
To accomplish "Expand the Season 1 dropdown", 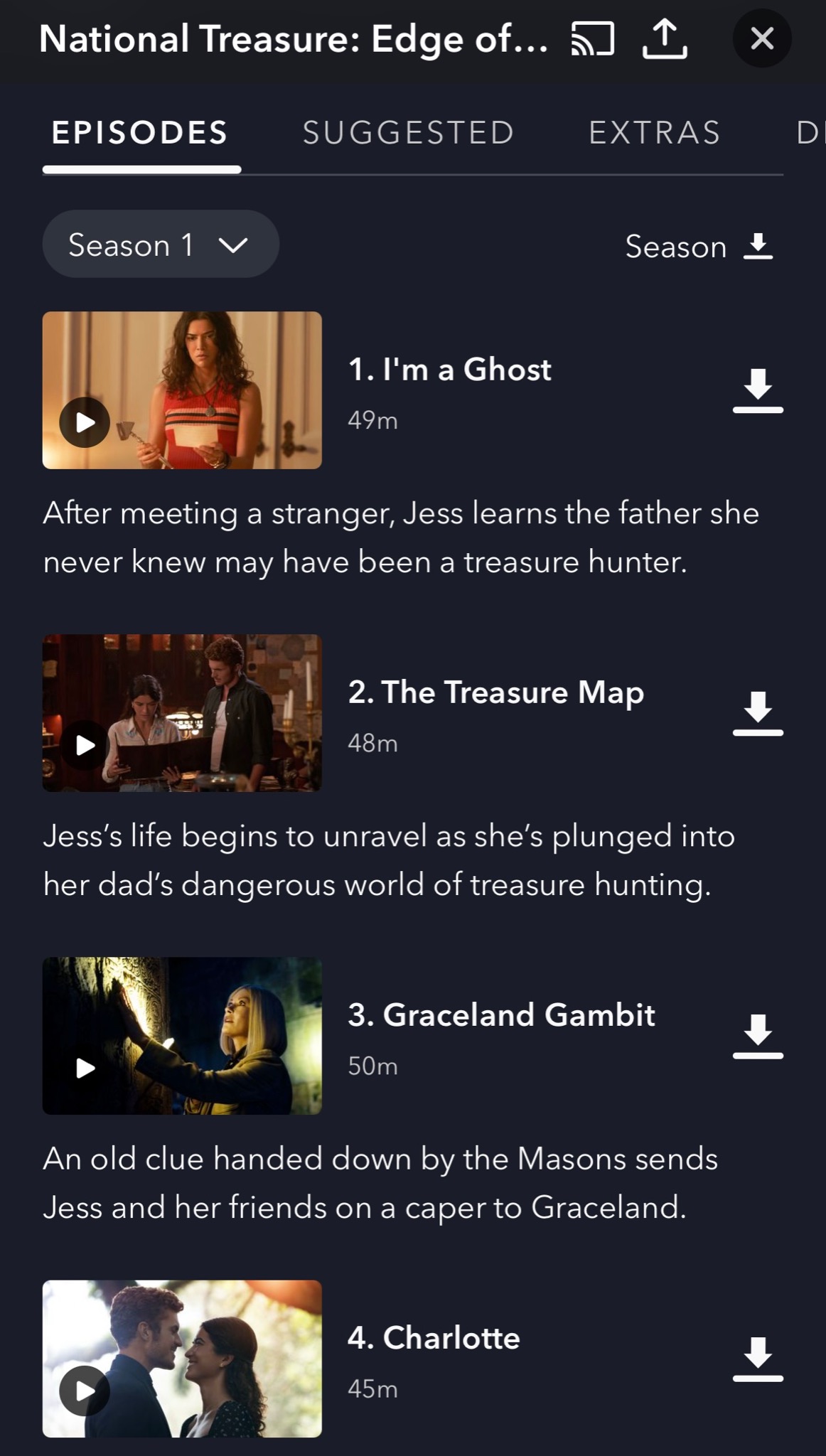I will click(x=161, y=245).
